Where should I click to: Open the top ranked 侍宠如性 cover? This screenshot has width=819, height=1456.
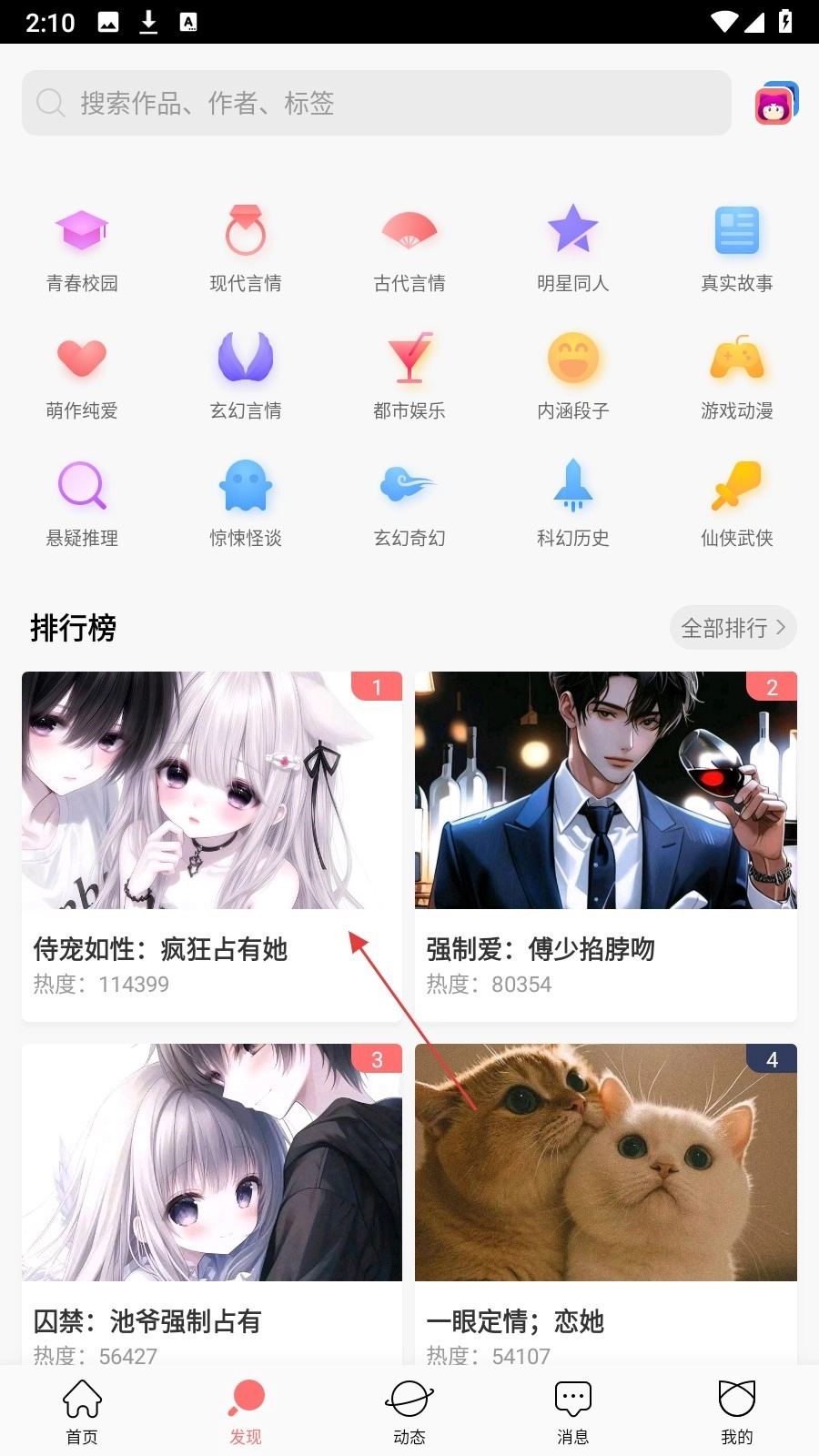211,790
